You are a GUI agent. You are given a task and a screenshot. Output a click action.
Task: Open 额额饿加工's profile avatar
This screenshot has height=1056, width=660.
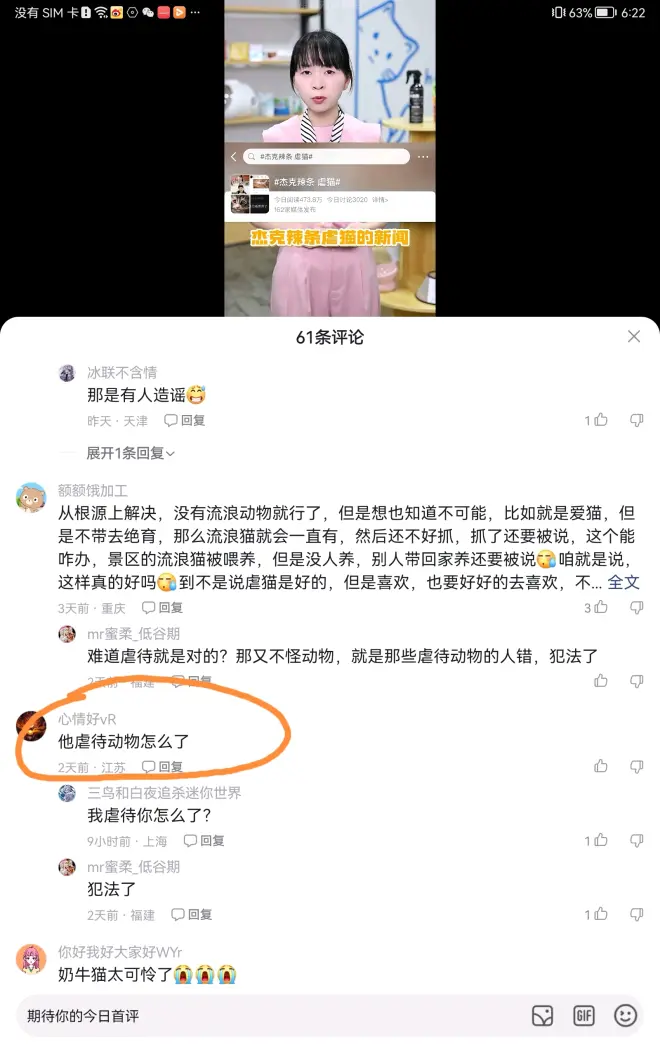coord(31,497)
